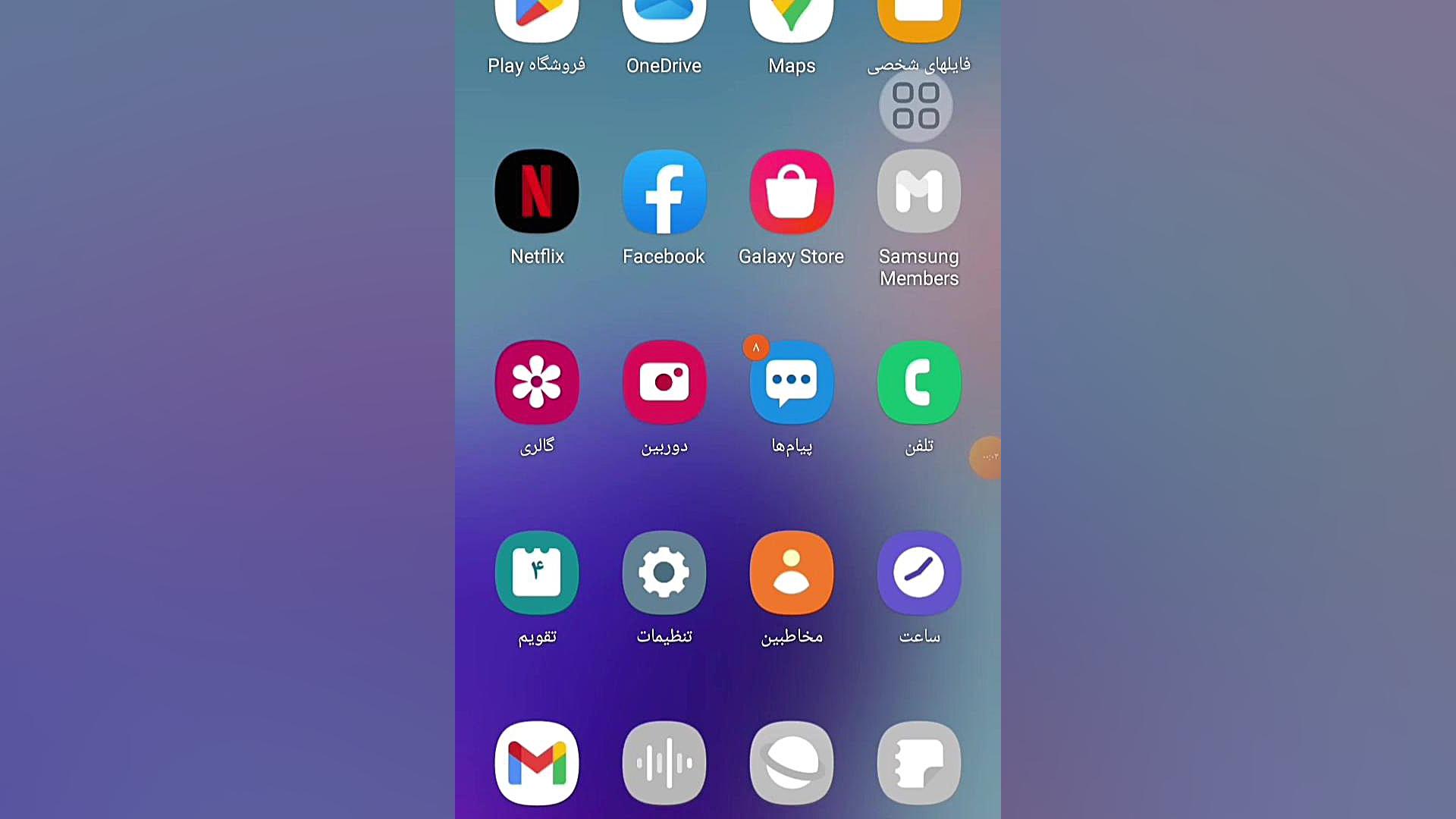This screenshot has height=819, width=1456.
Task: Open Samsung Internet browser
Action: point(792,763)
